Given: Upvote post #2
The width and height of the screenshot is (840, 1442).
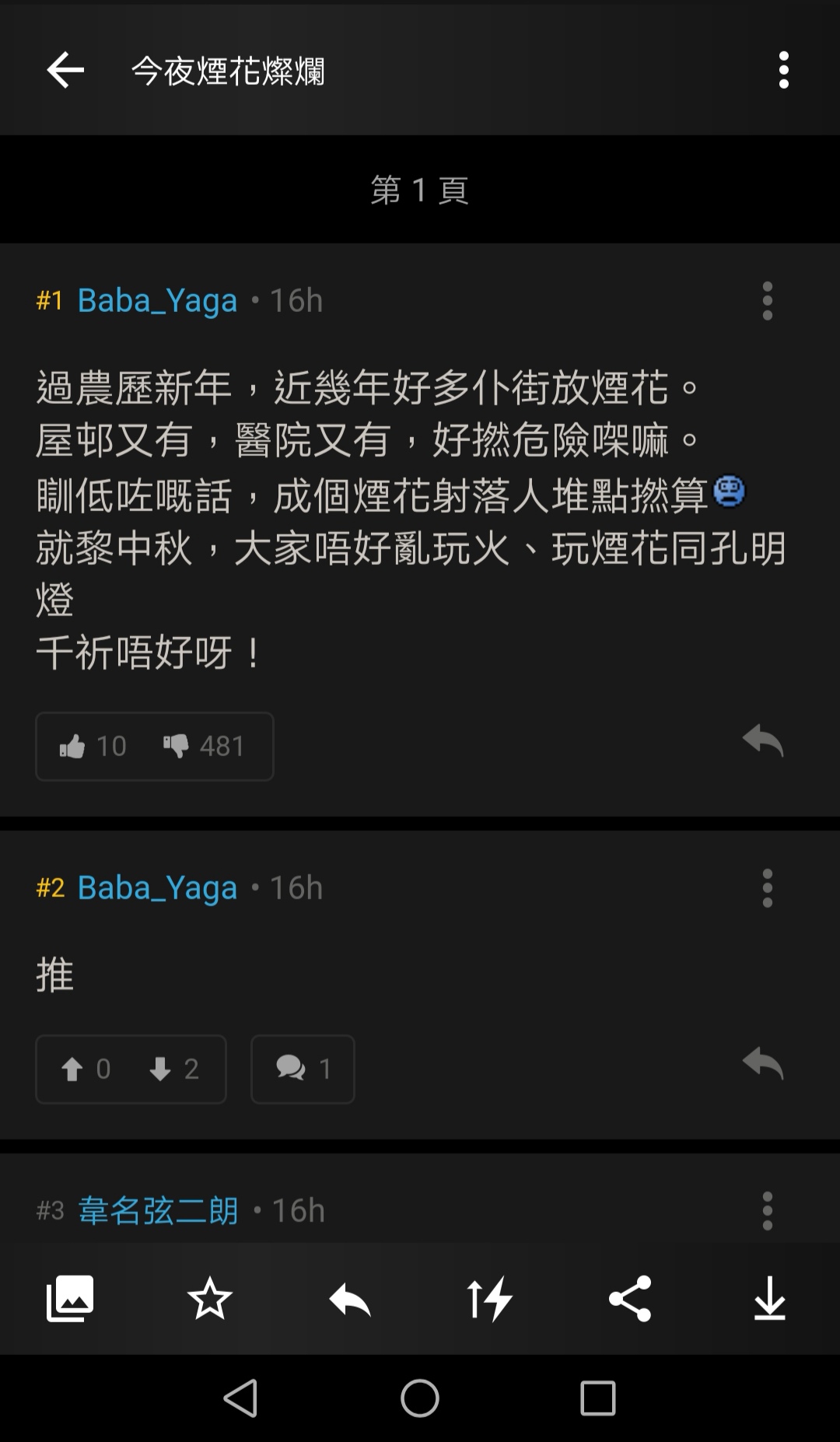Looking at the screenshot, I should coord(86,1069).
